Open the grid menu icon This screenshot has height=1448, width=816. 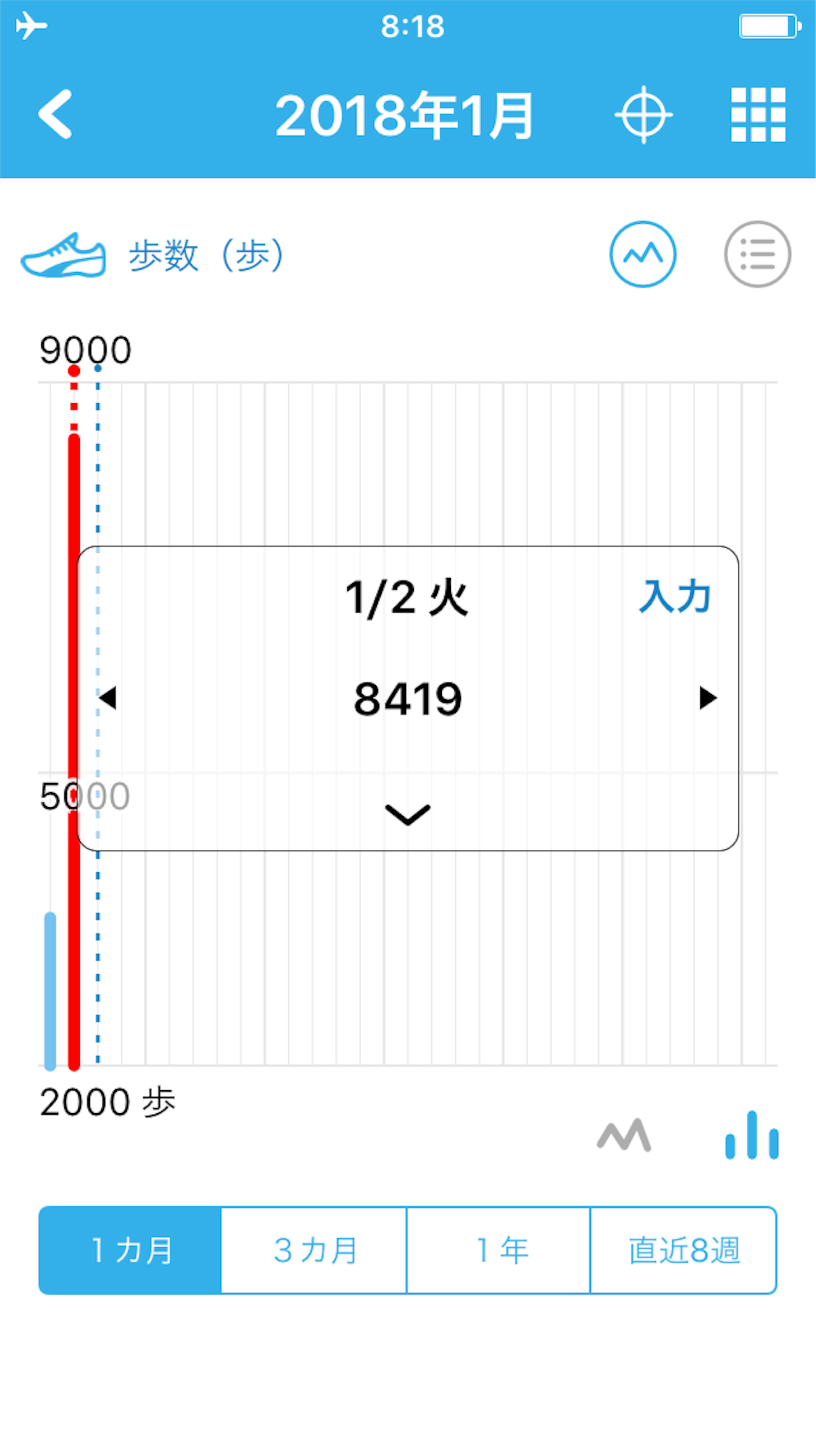(758, 115)
